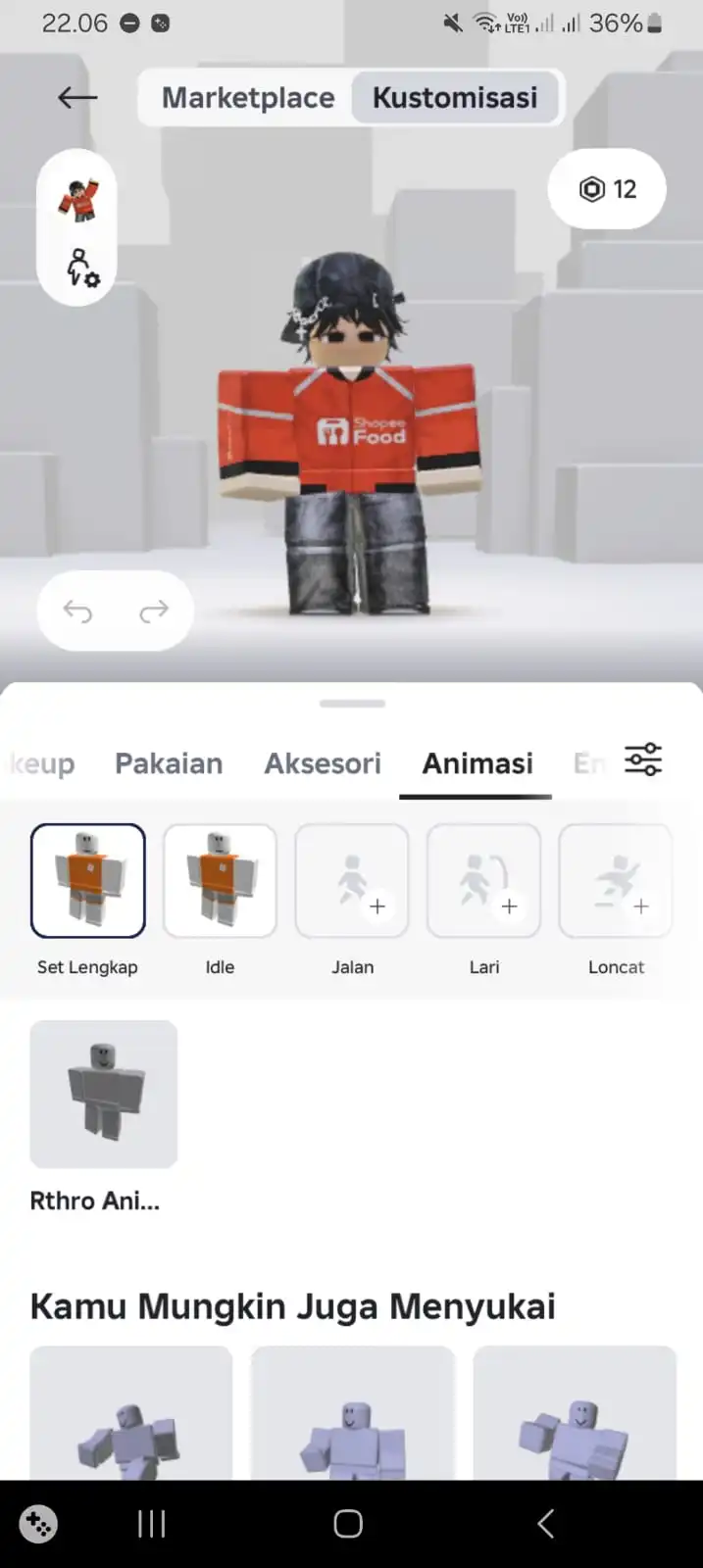Redo the avatar change

pos(154,612)
